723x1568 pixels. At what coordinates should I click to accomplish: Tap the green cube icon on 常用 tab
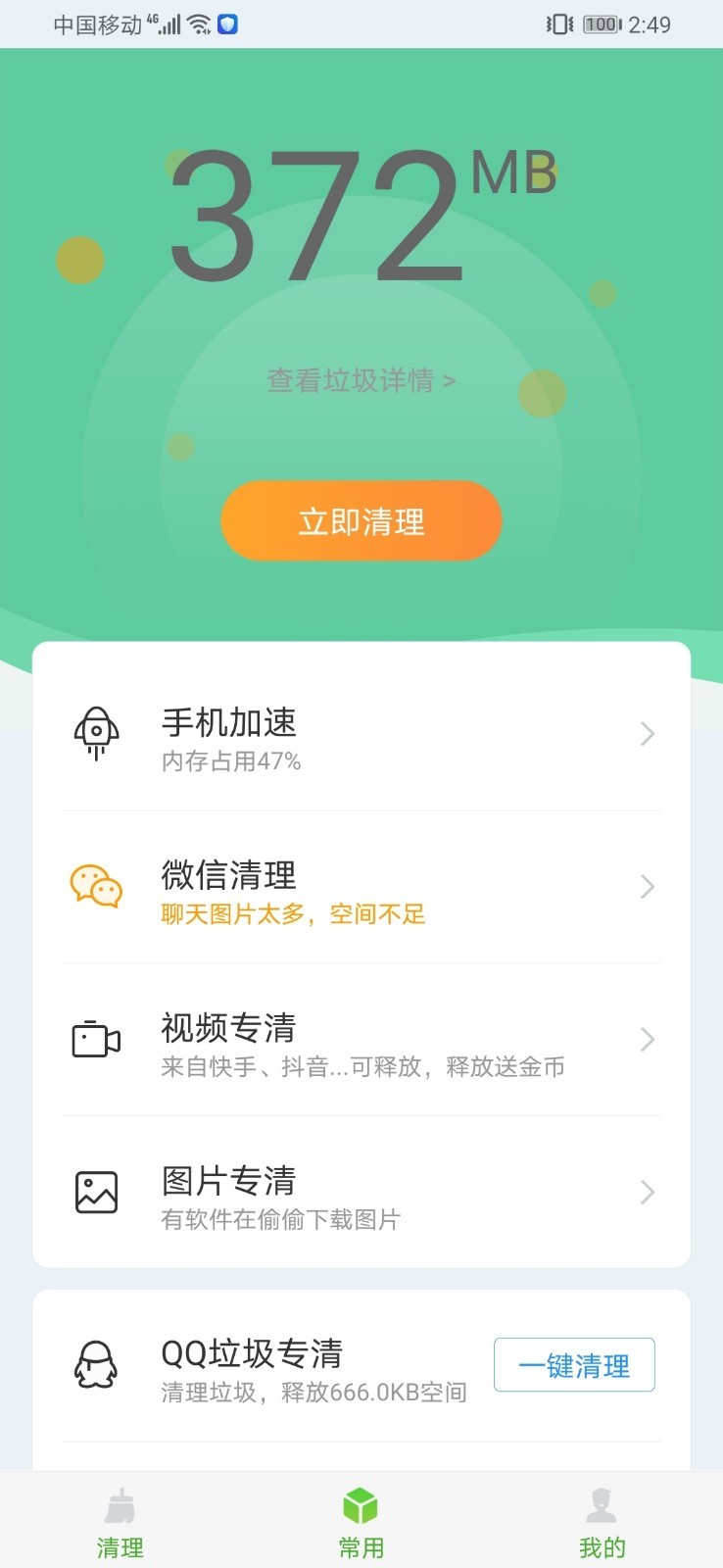click(x=361, y=1502)
